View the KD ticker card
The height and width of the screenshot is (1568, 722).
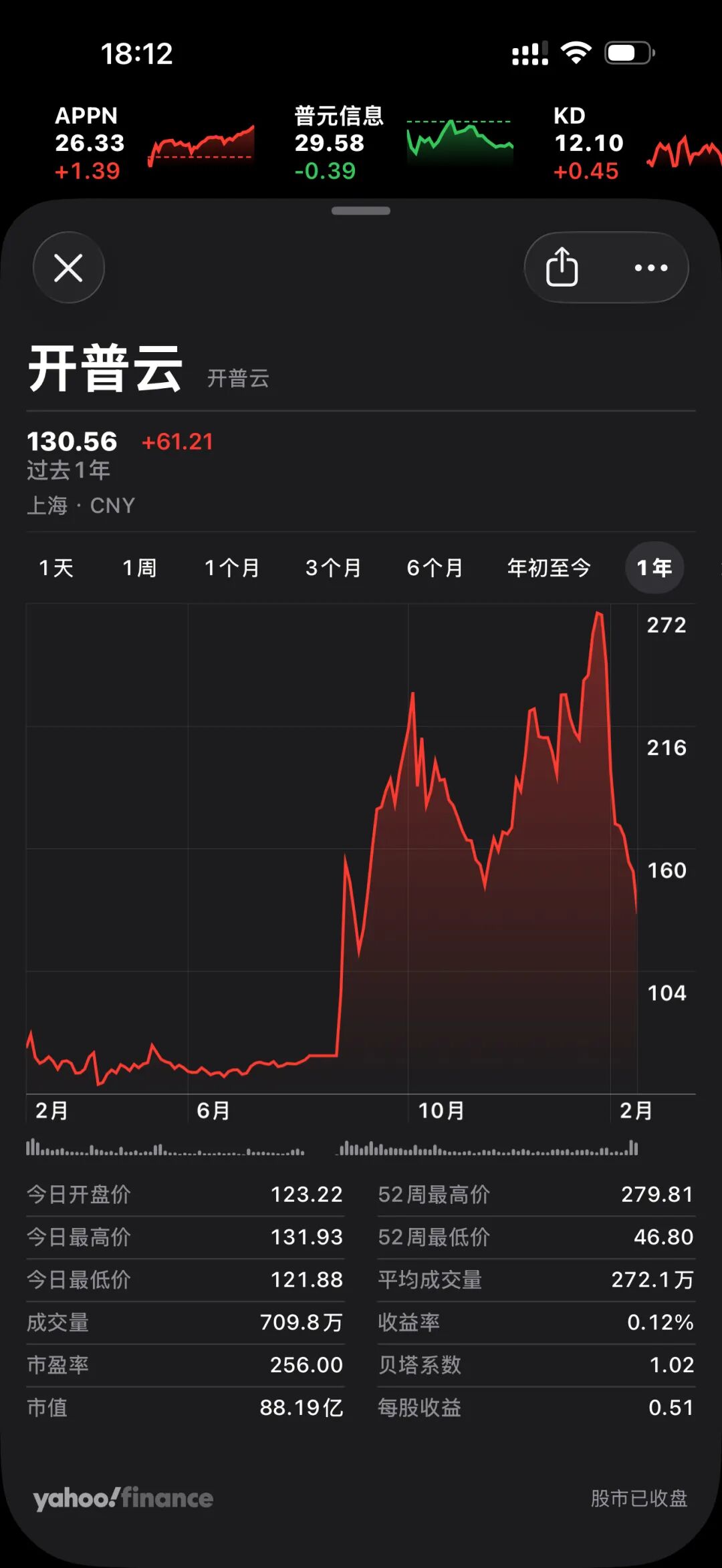635,143
